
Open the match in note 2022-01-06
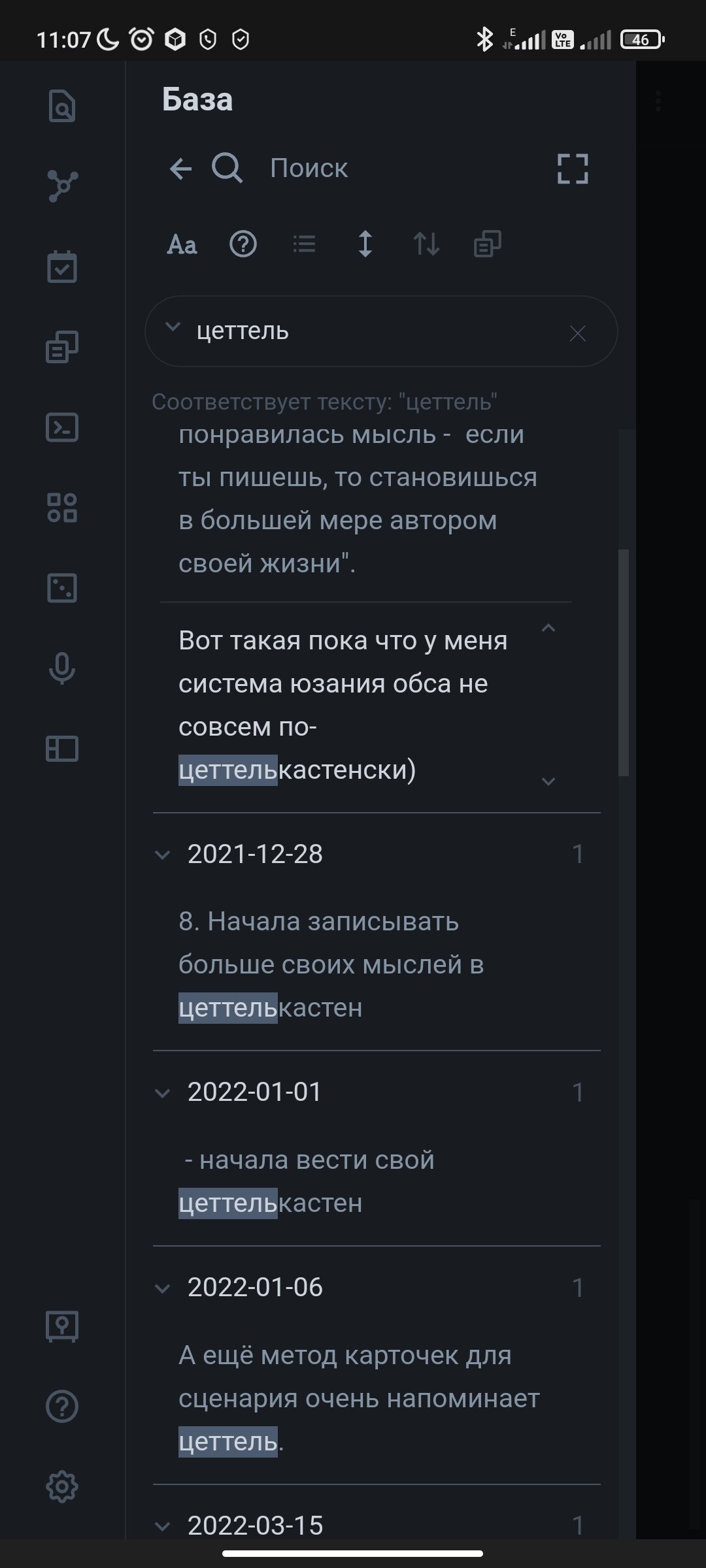pos(359,1398)
